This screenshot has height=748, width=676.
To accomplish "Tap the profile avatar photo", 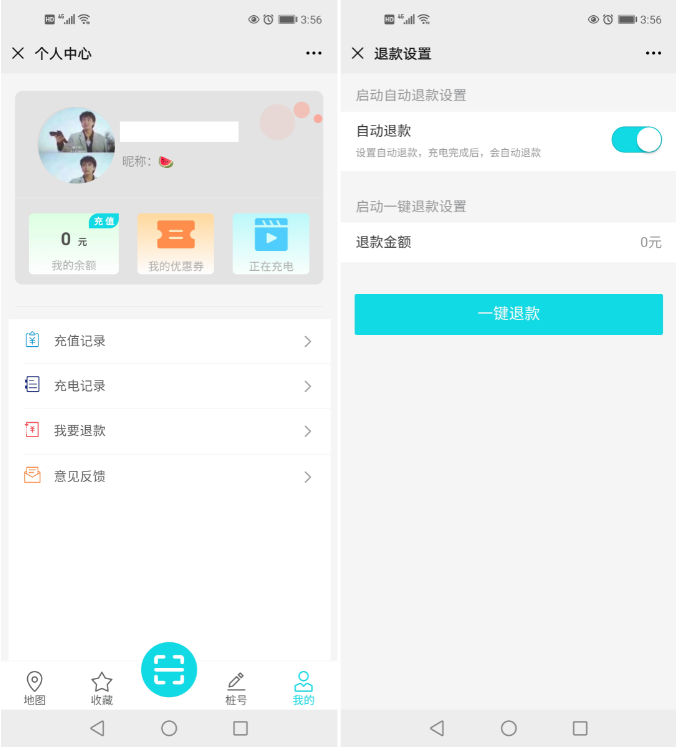I will [76, 145].
